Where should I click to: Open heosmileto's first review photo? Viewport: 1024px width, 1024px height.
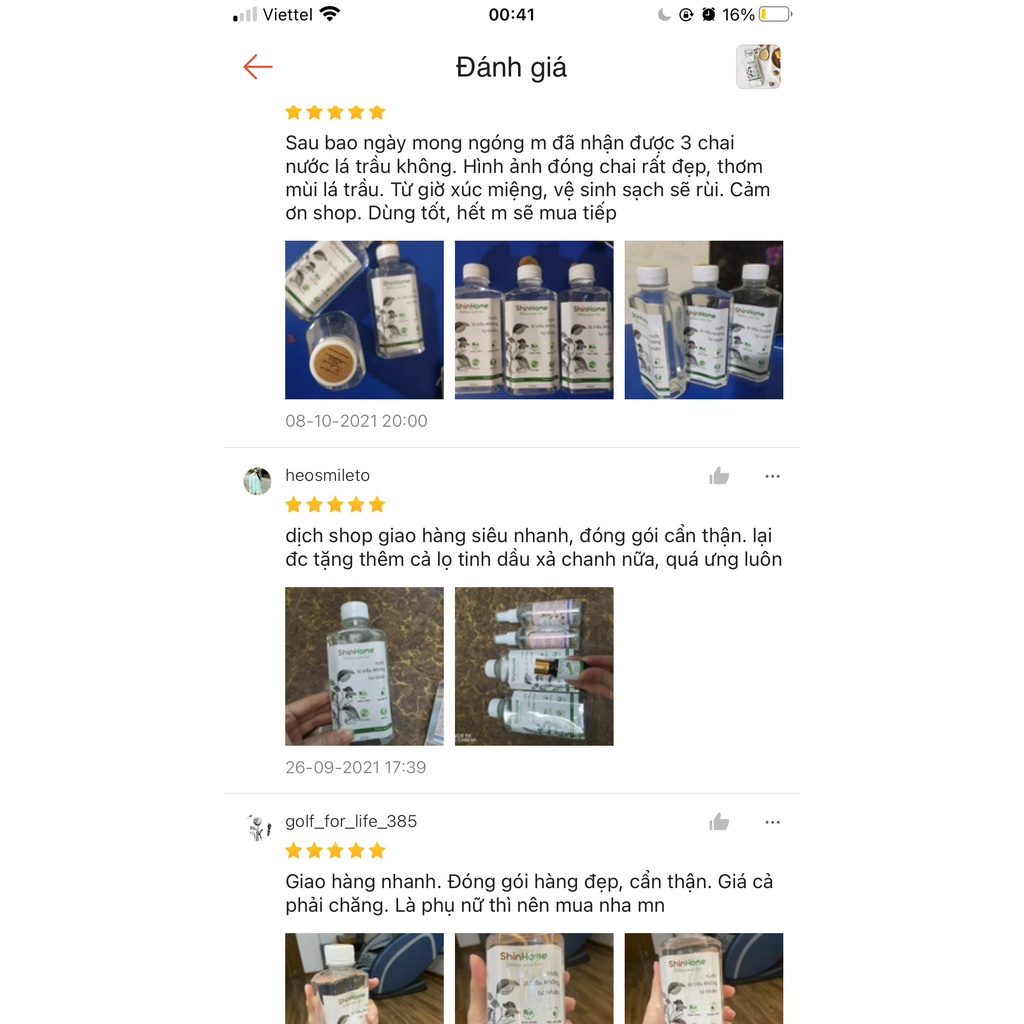(364, 666)
